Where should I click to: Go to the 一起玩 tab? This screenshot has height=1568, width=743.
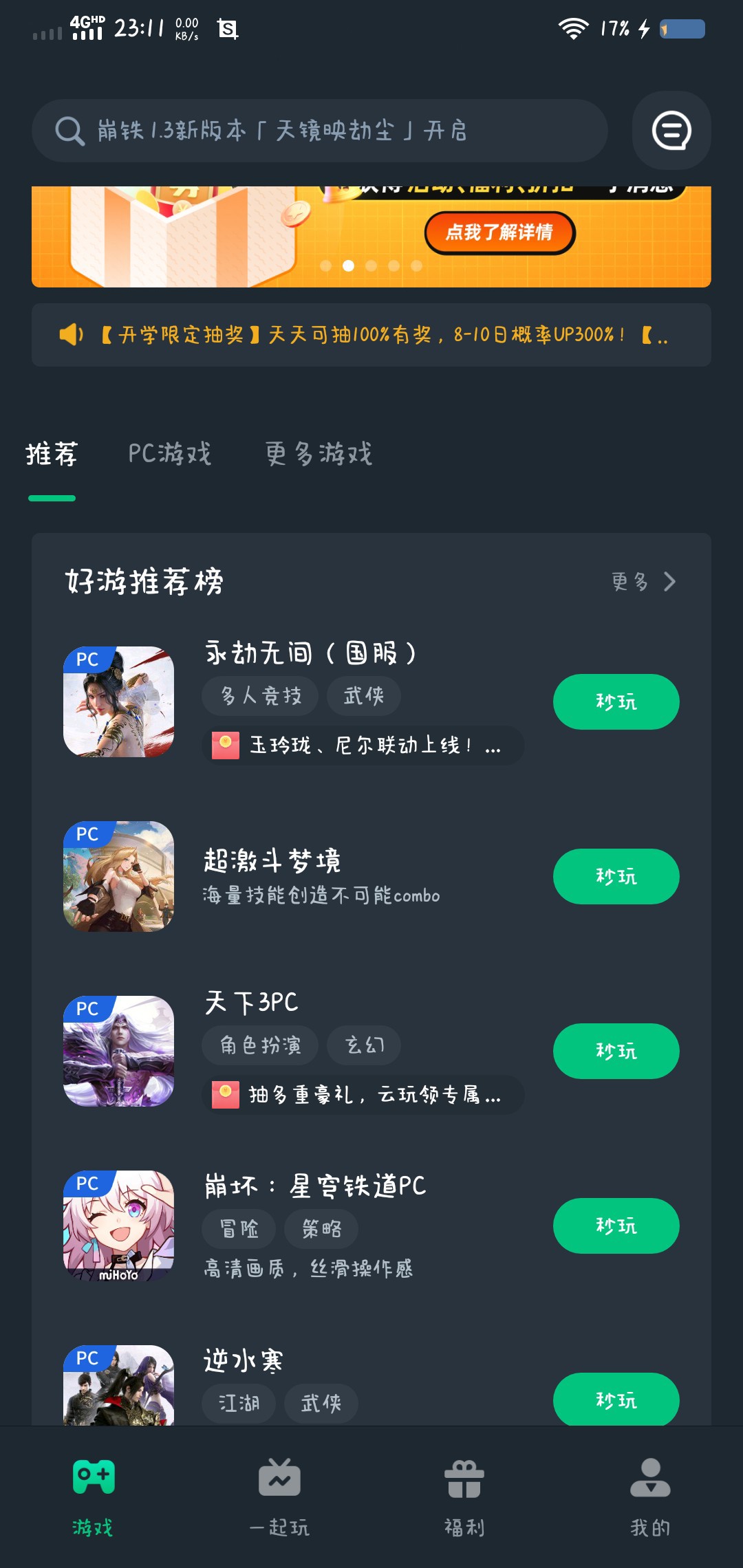point(279,1496)
